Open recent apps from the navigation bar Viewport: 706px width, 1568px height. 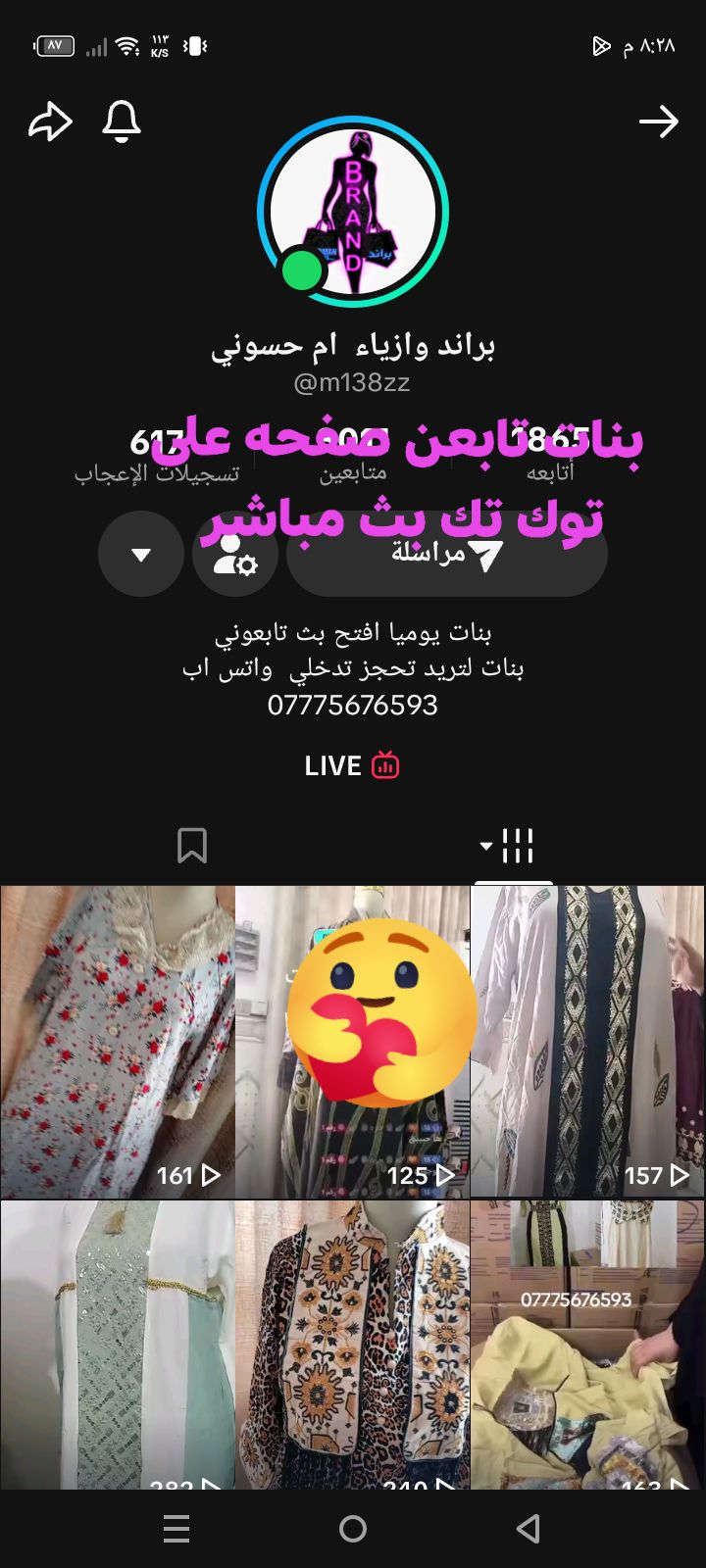point(176,1528)
